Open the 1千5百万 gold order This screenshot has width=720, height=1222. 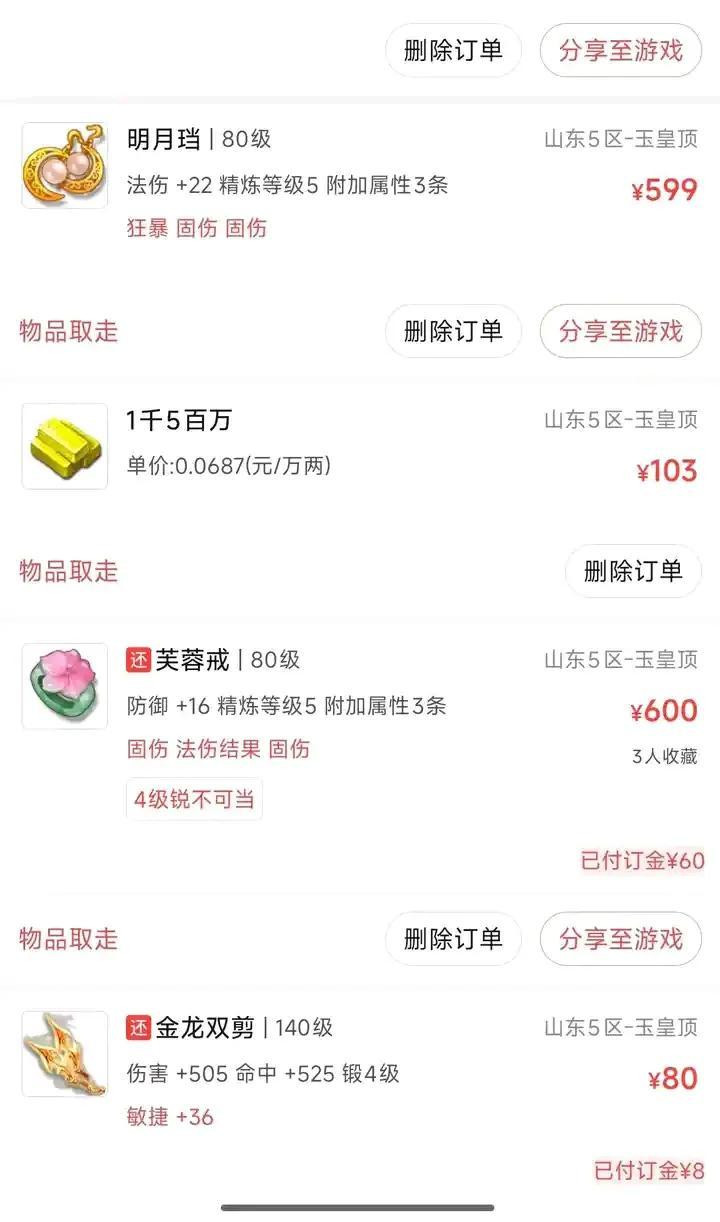pyautogui.click(x=360, y=447)
